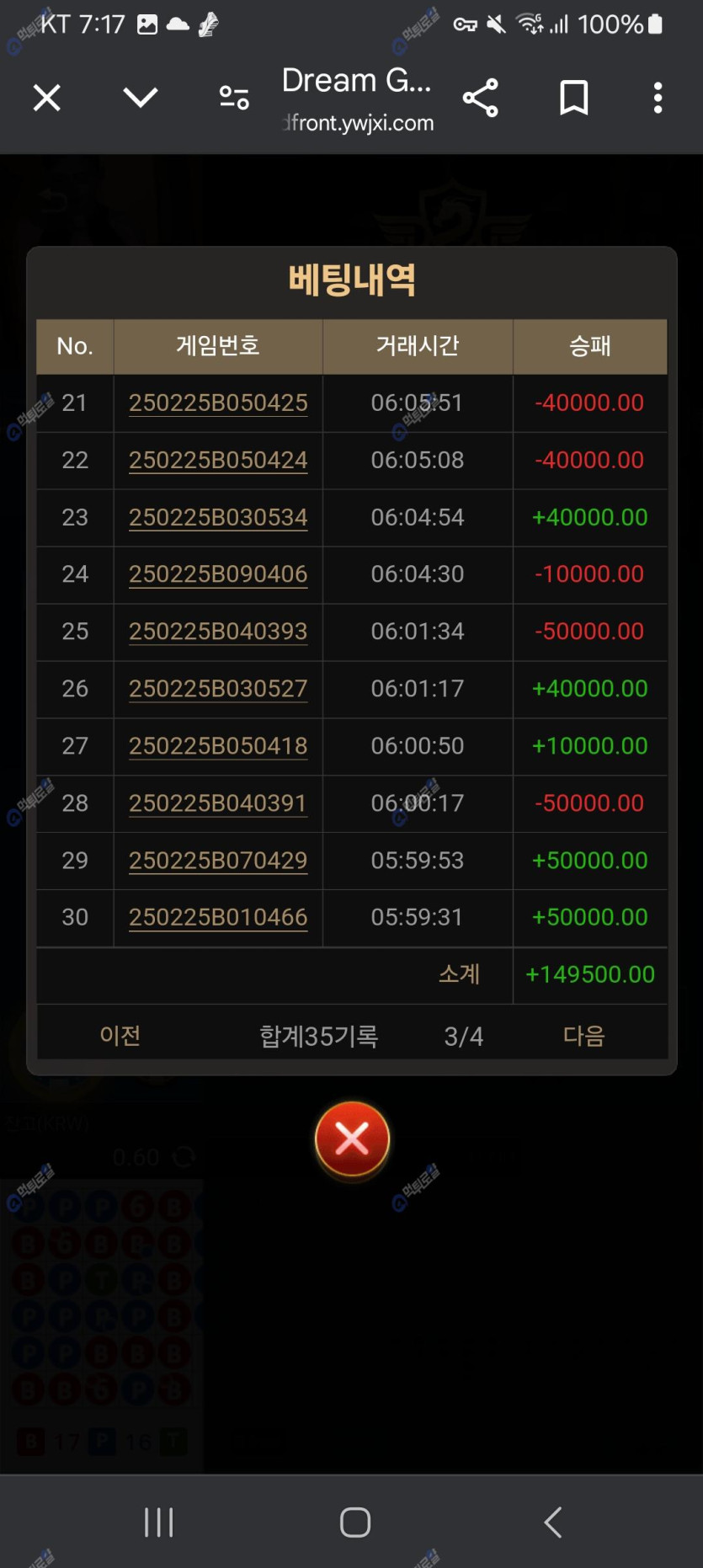Open game number 250225B050418
703x1568 pixels.
218,746
